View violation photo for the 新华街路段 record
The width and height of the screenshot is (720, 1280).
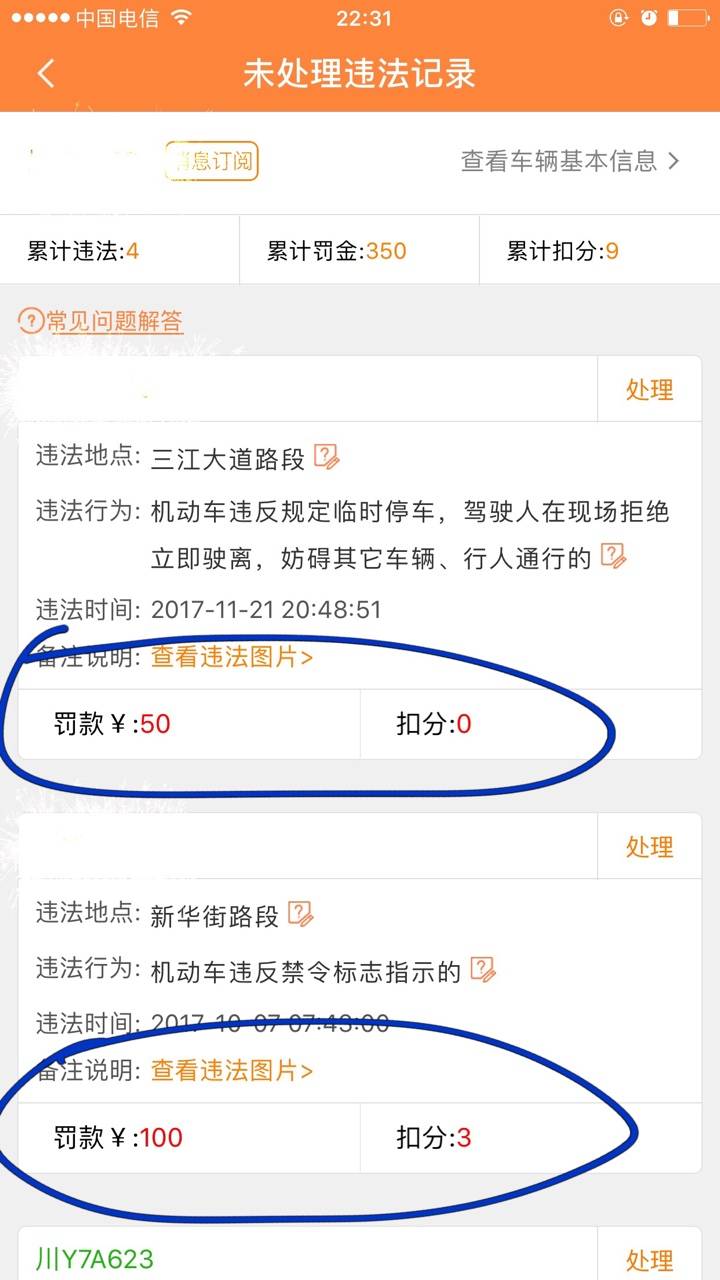coord(232,1071)
